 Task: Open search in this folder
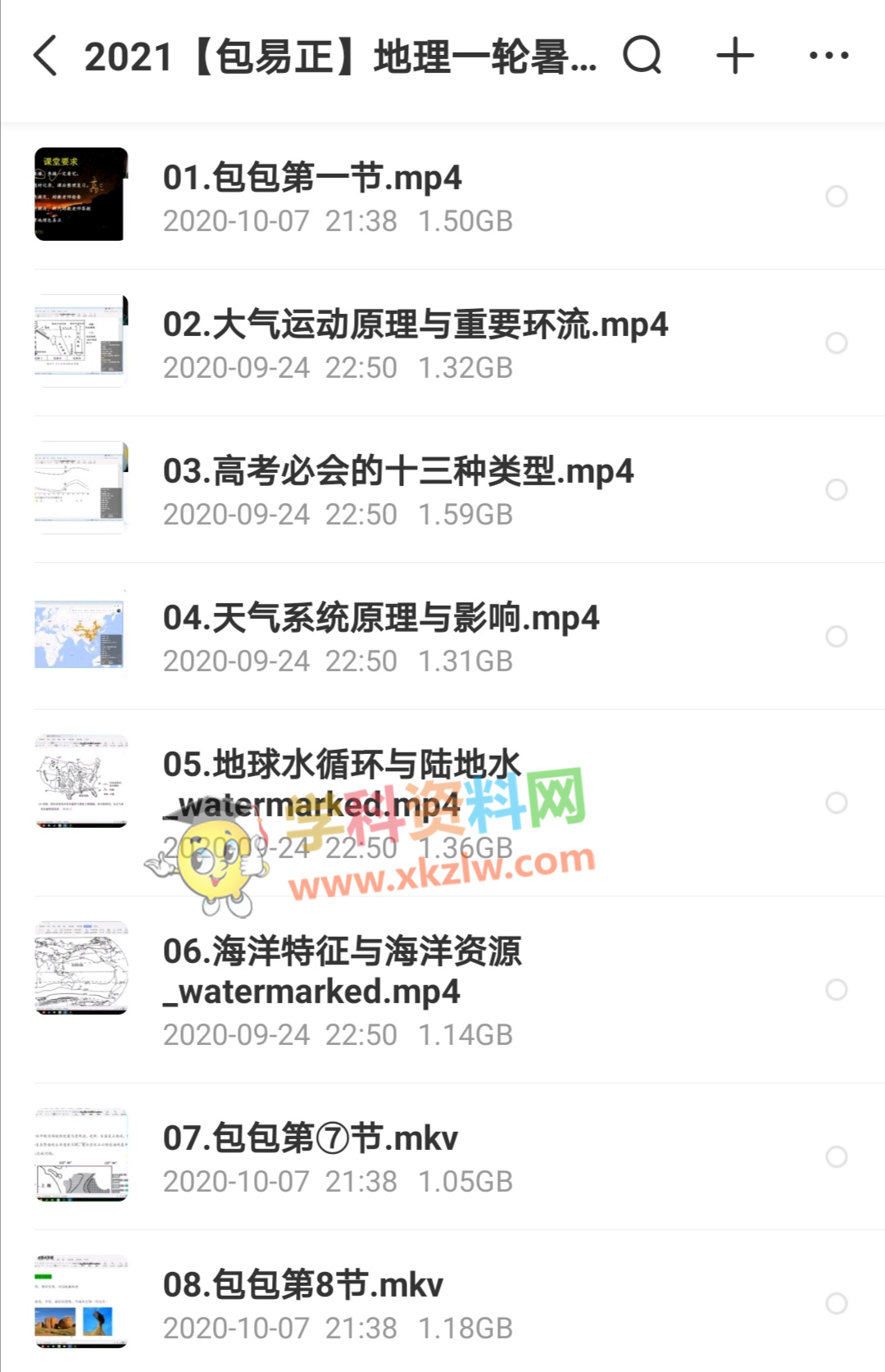click(642, 56)
